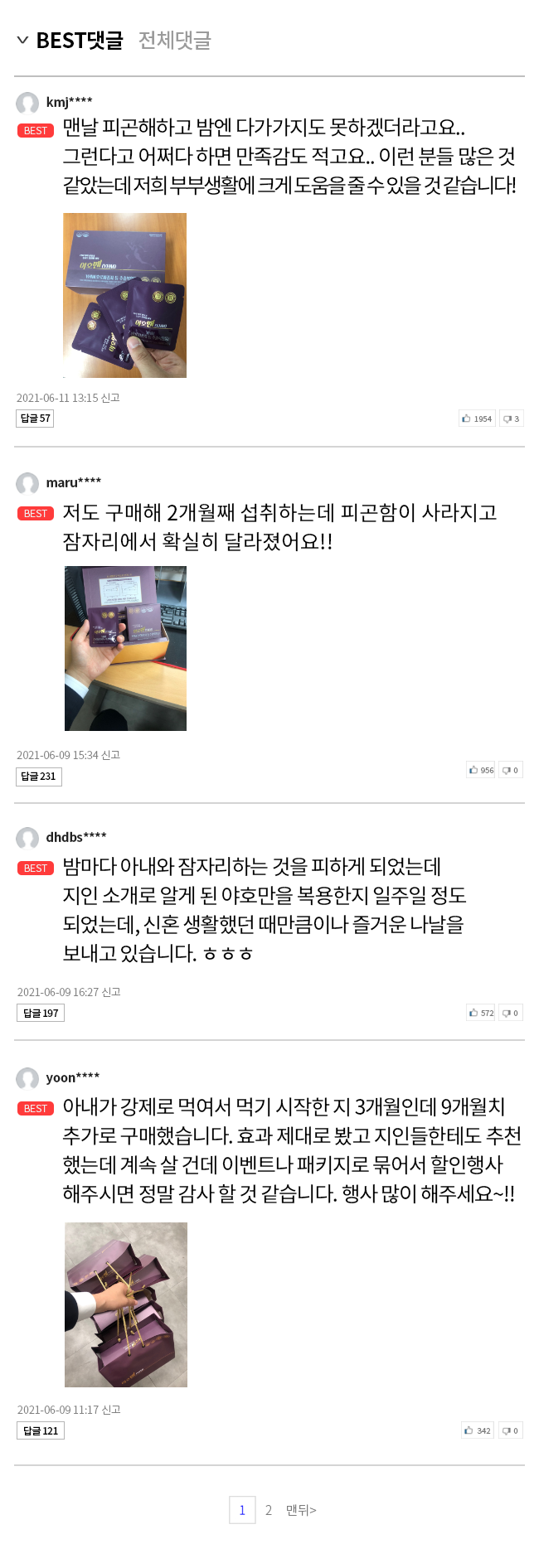Dislike dhdbs****'s comment
Screen dimensions: 539x1568
coord(511,1013)
